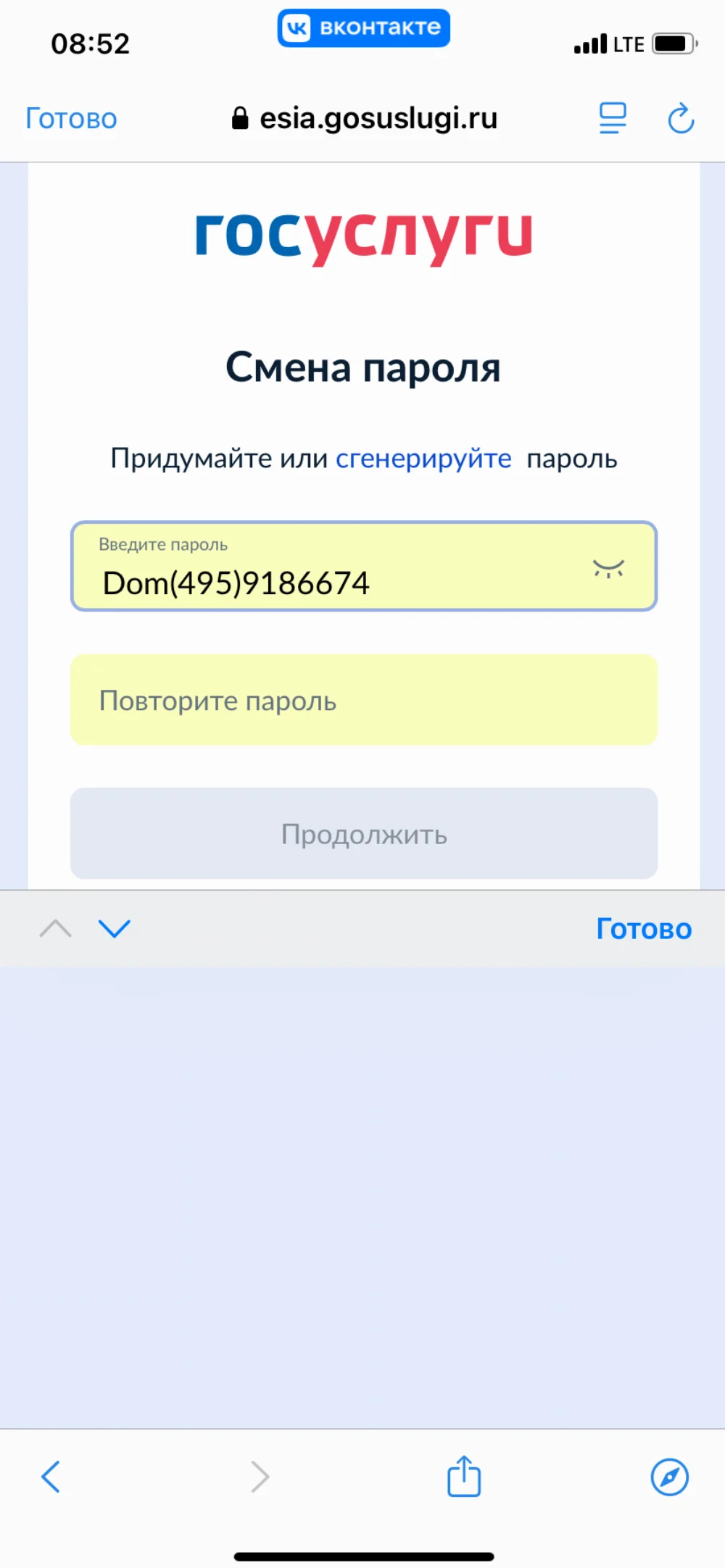Screen dimensions: 725x1568
Task: Tap the сгенерируйте password link
Action: 423,459
